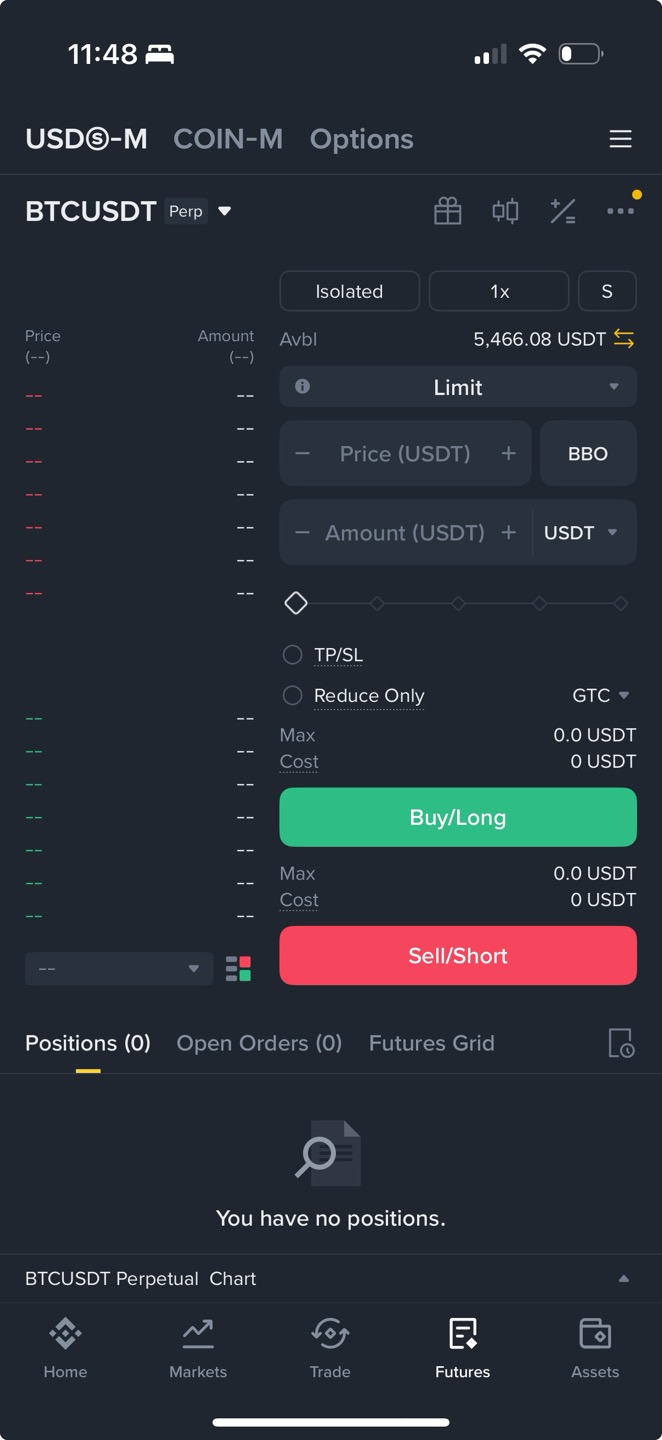
Task: Open the calculator icon
Action: click(x=563, y=211)
